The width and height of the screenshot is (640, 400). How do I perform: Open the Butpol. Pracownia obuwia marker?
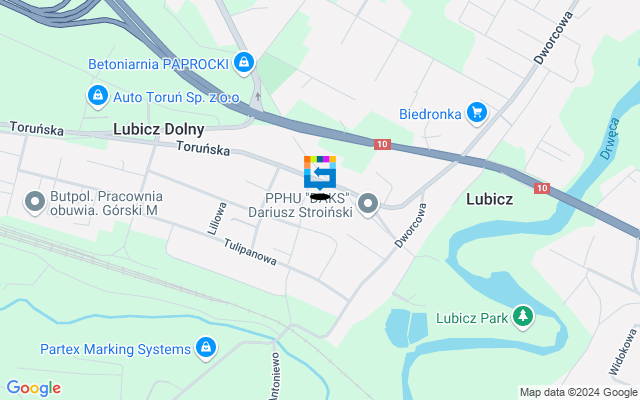[x=34, y=203]
